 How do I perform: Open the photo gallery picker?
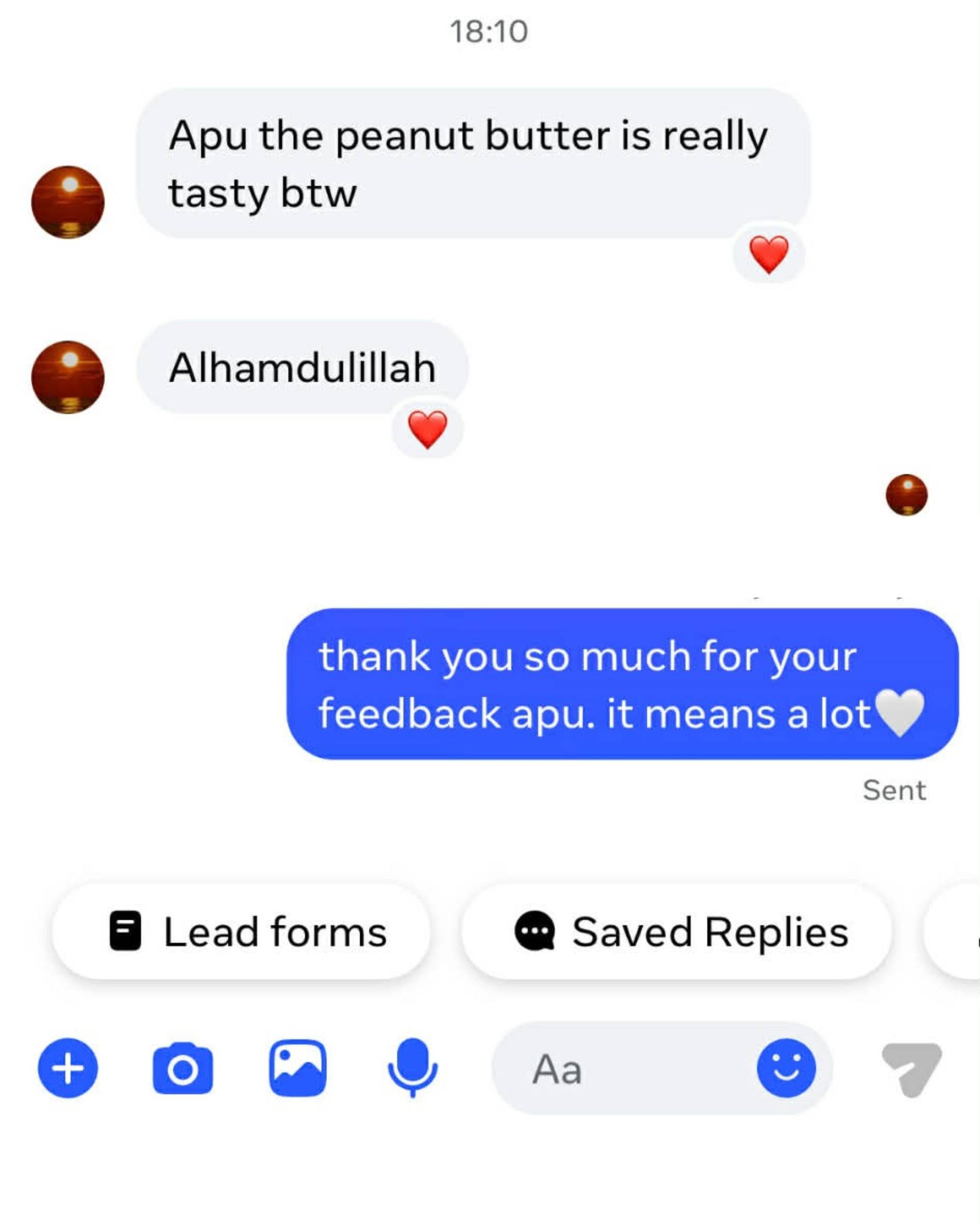[x=297, y=1068]
